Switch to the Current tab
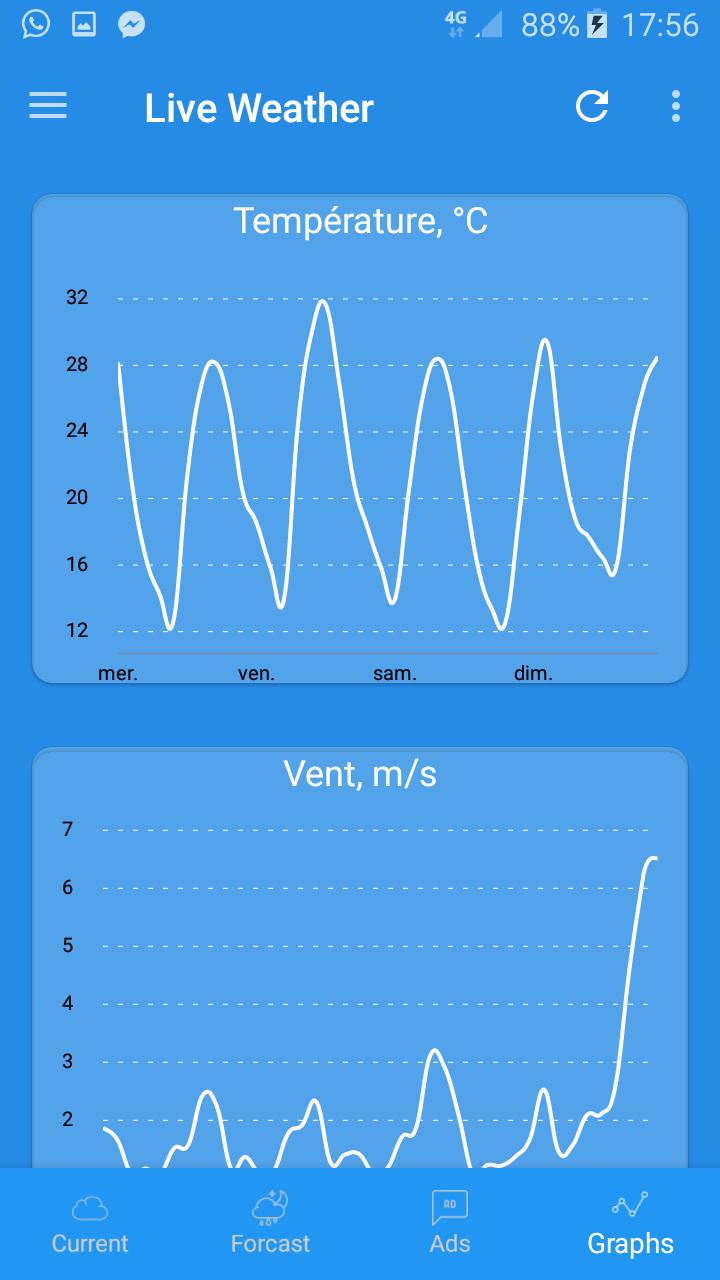Screen dimensions: 720x1280 (x=90, y=1224)
